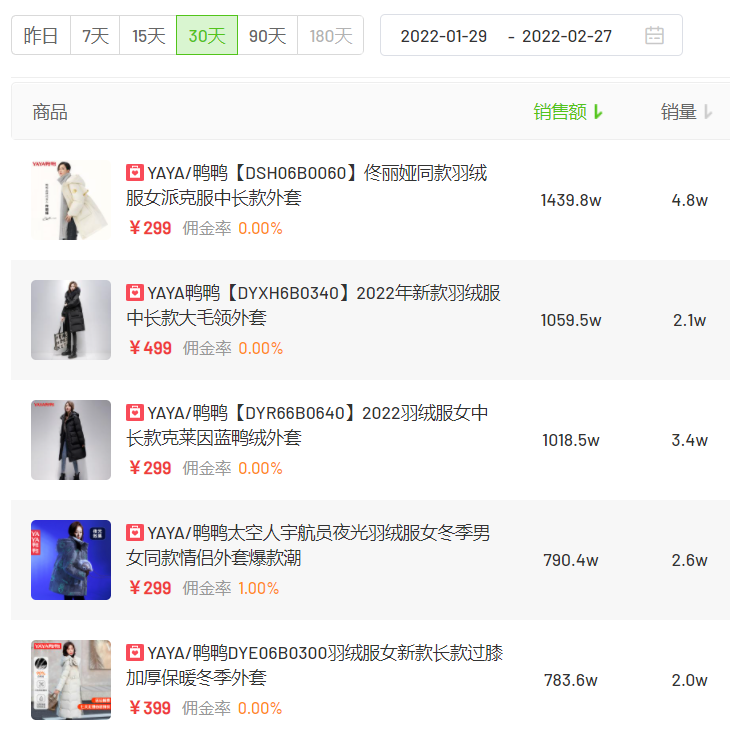Sort the list by 销量

tap(686, 112)
